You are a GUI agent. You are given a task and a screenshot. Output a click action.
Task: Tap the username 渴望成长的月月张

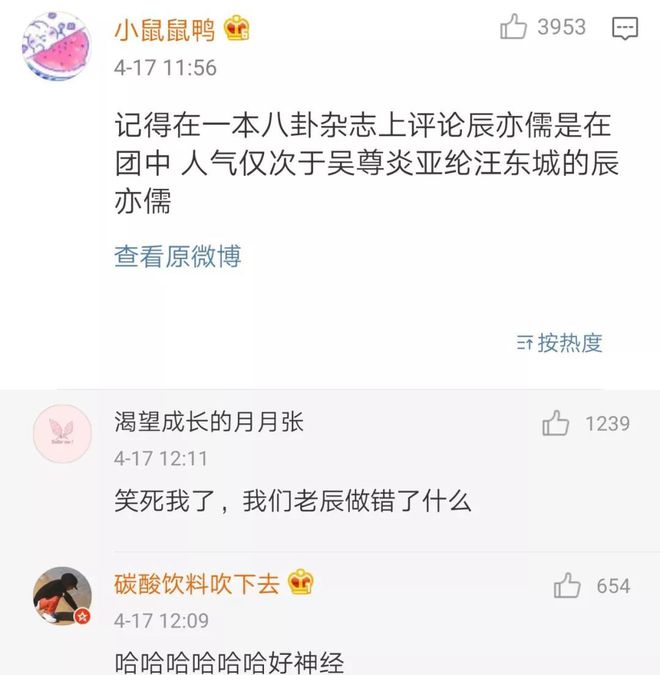pos(208,423)
